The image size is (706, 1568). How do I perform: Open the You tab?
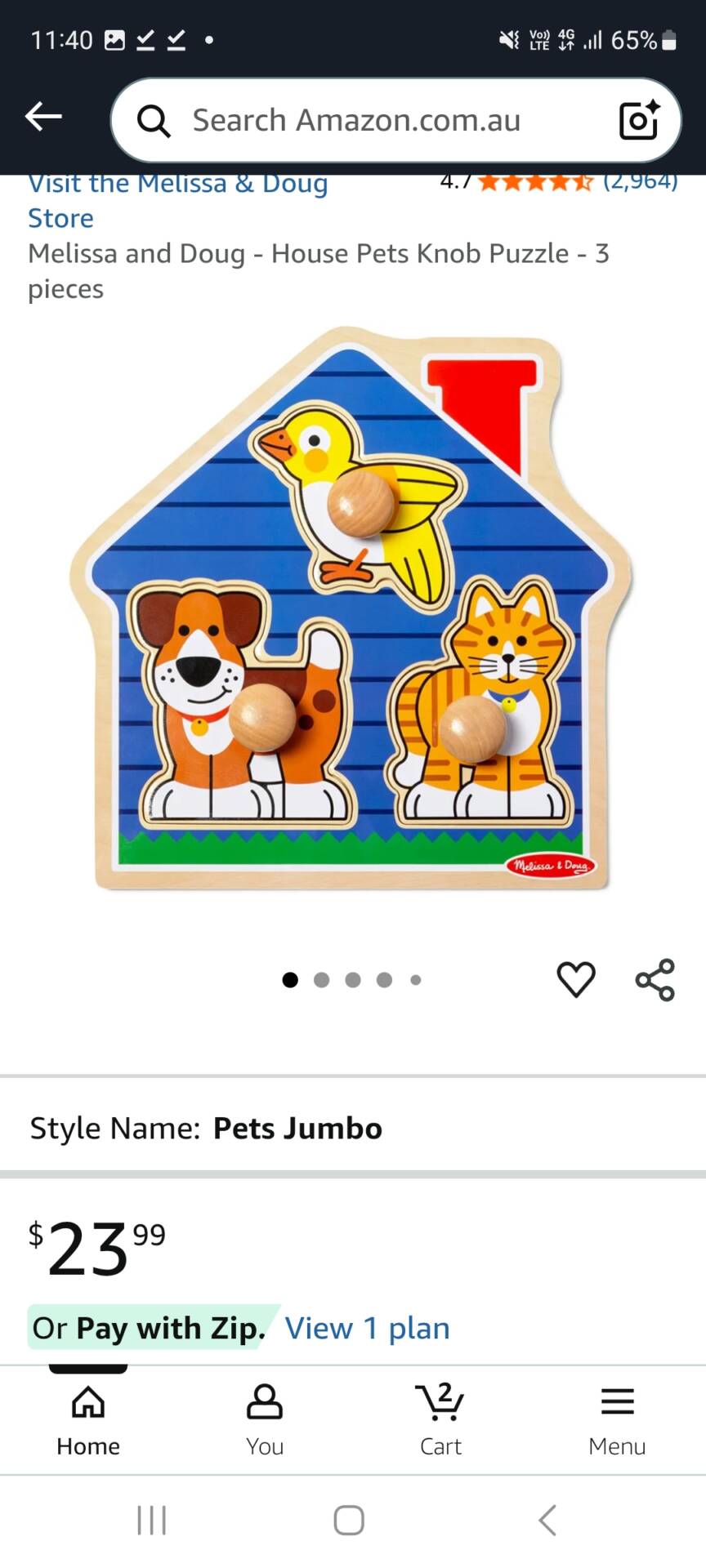click(265, 1420)
